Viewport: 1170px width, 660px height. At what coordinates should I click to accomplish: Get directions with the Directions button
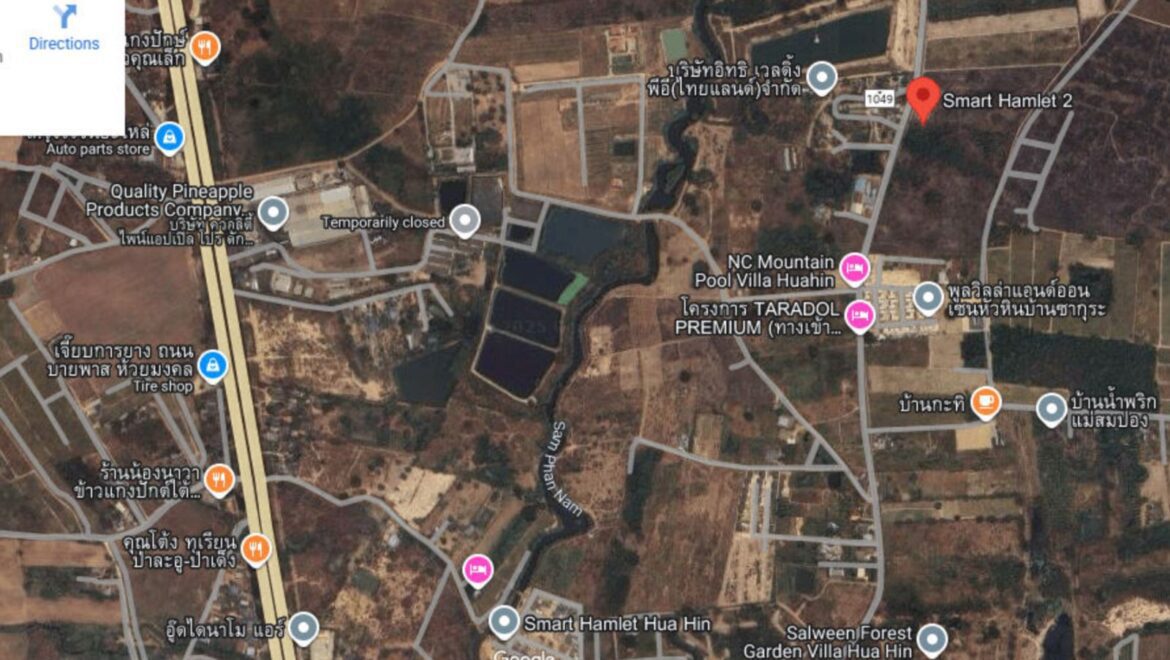[64, 28]
